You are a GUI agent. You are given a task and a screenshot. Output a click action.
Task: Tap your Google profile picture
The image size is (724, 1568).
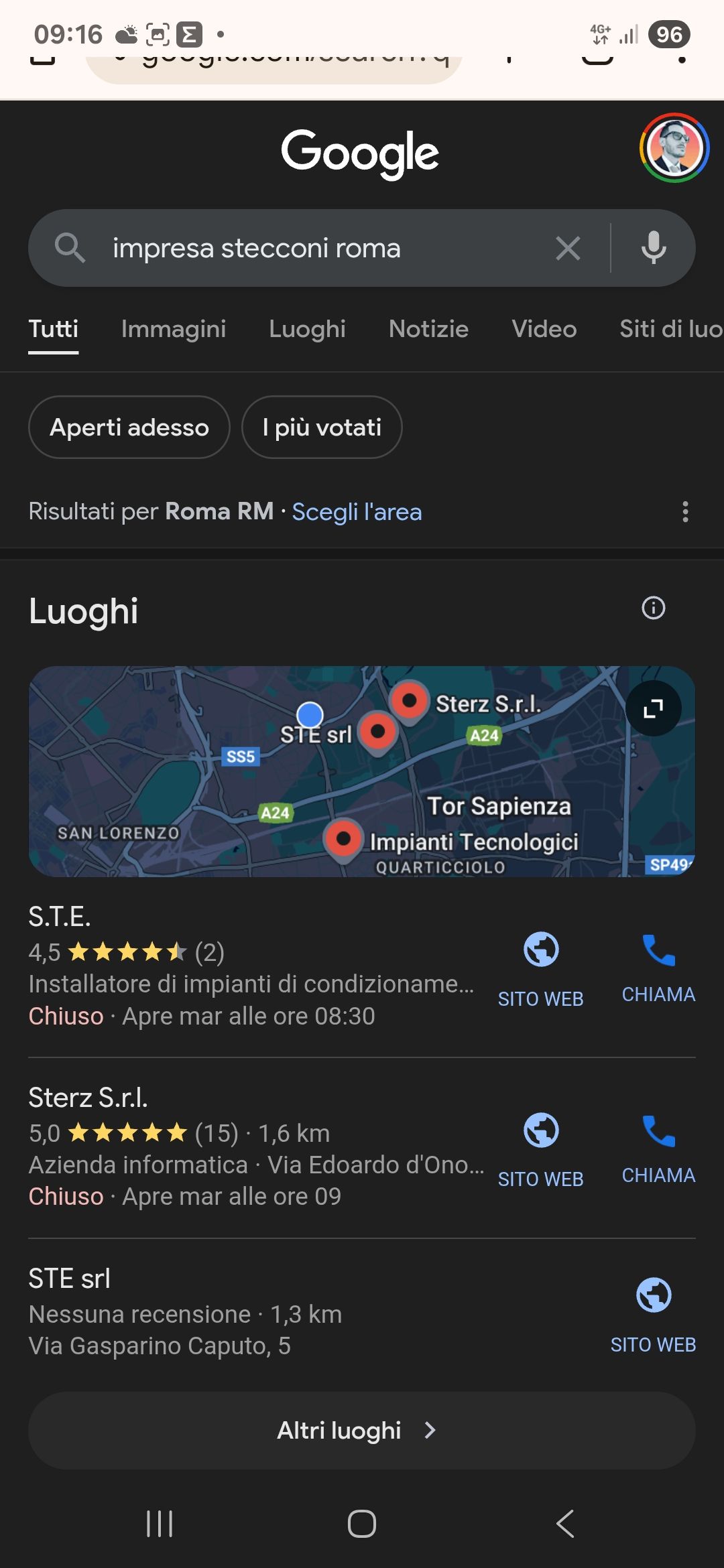tap(674, 149)
